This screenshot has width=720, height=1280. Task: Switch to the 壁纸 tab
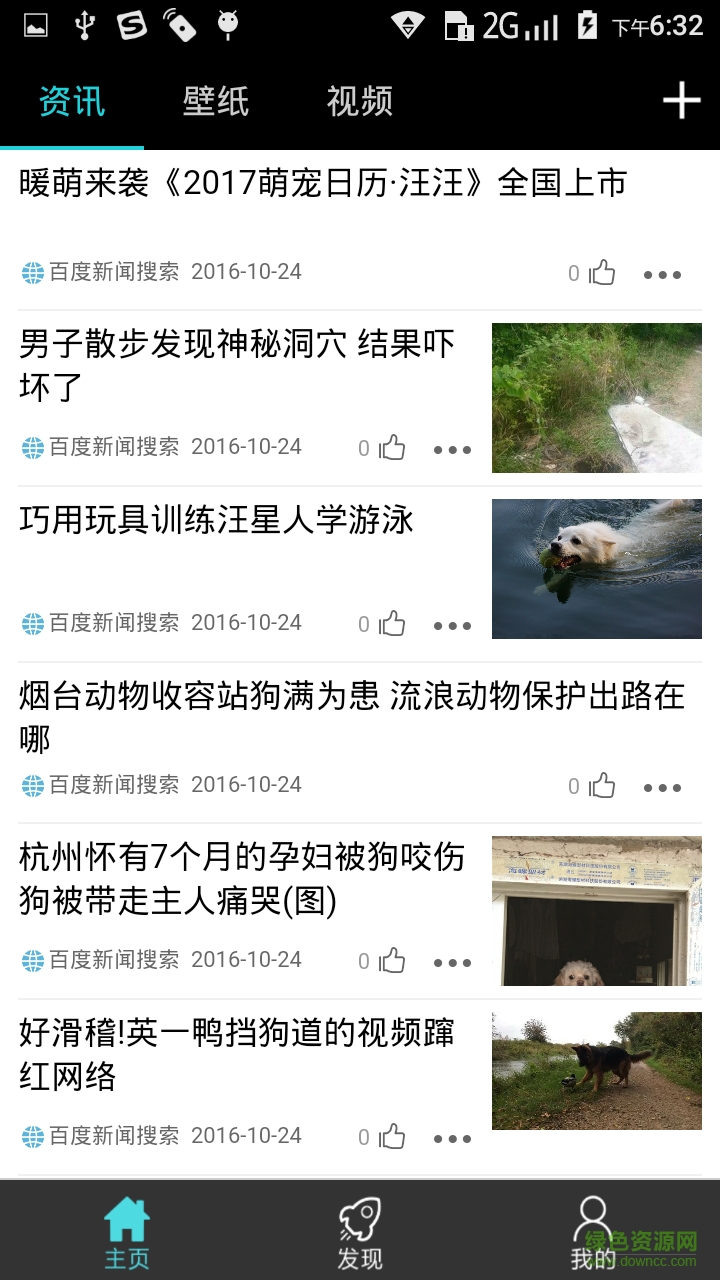coord(215,101)
